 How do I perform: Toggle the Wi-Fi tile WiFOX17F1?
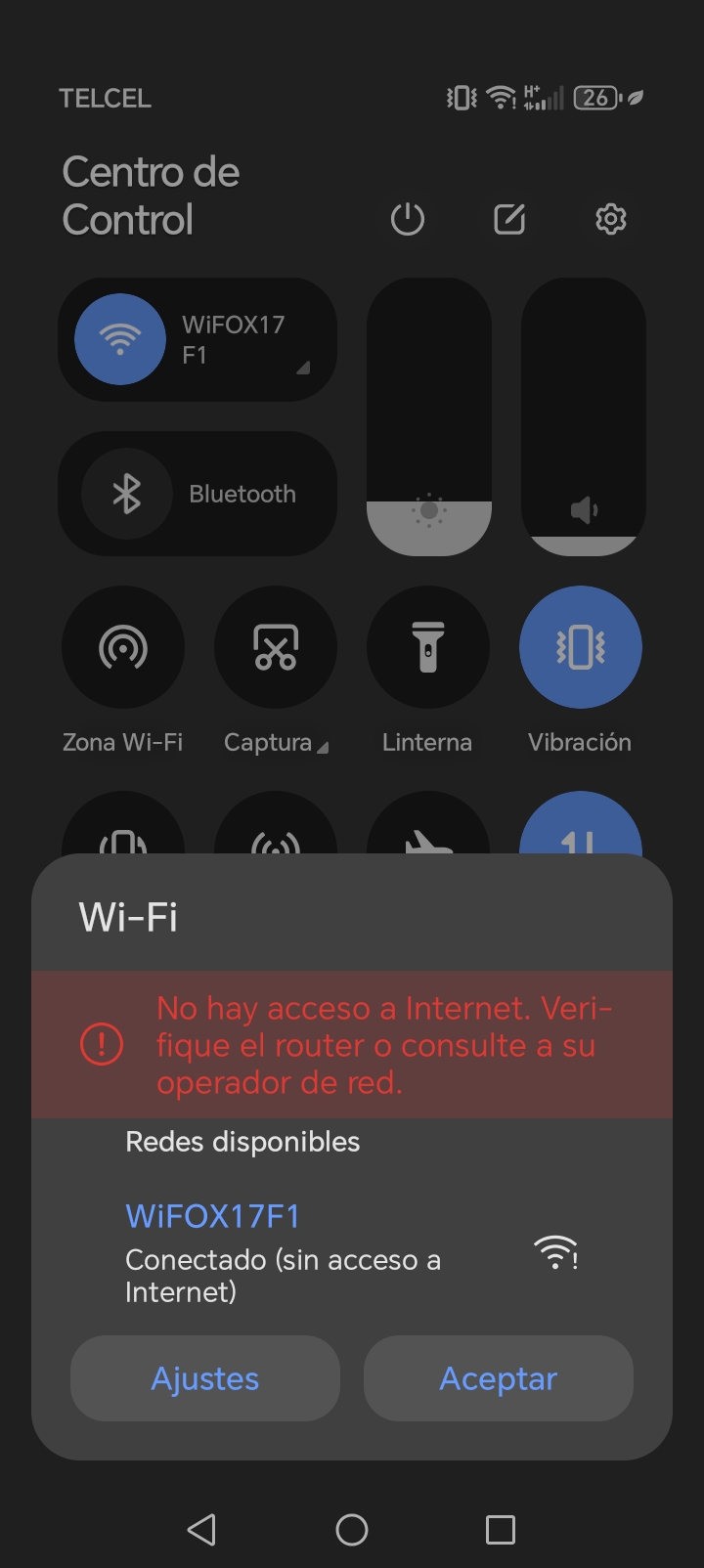198,339
